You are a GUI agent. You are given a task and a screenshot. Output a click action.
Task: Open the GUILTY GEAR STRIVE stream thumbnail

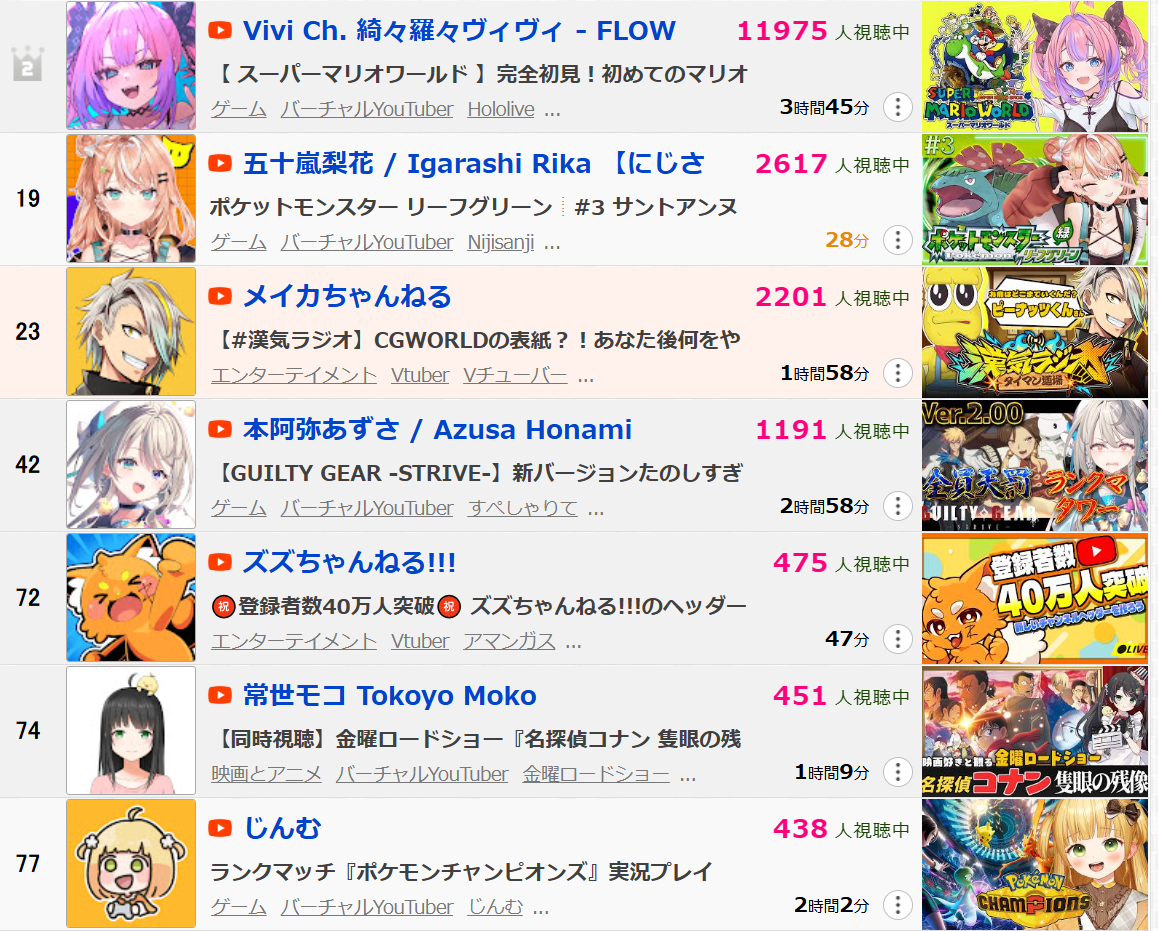[x=1034, y=465]
